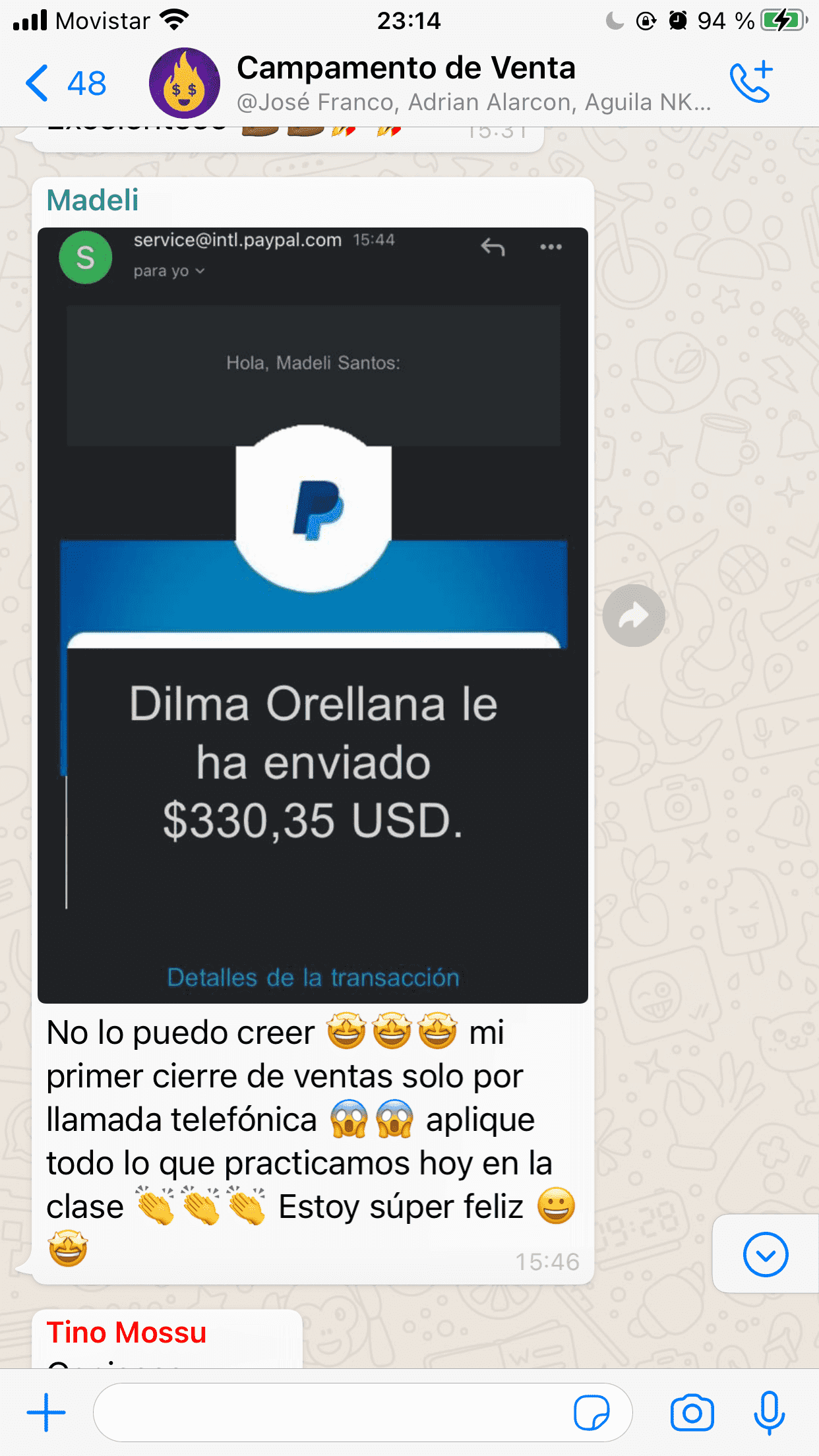Tap the group's avatar picture
819x1456 pixels.
(185, 83)
